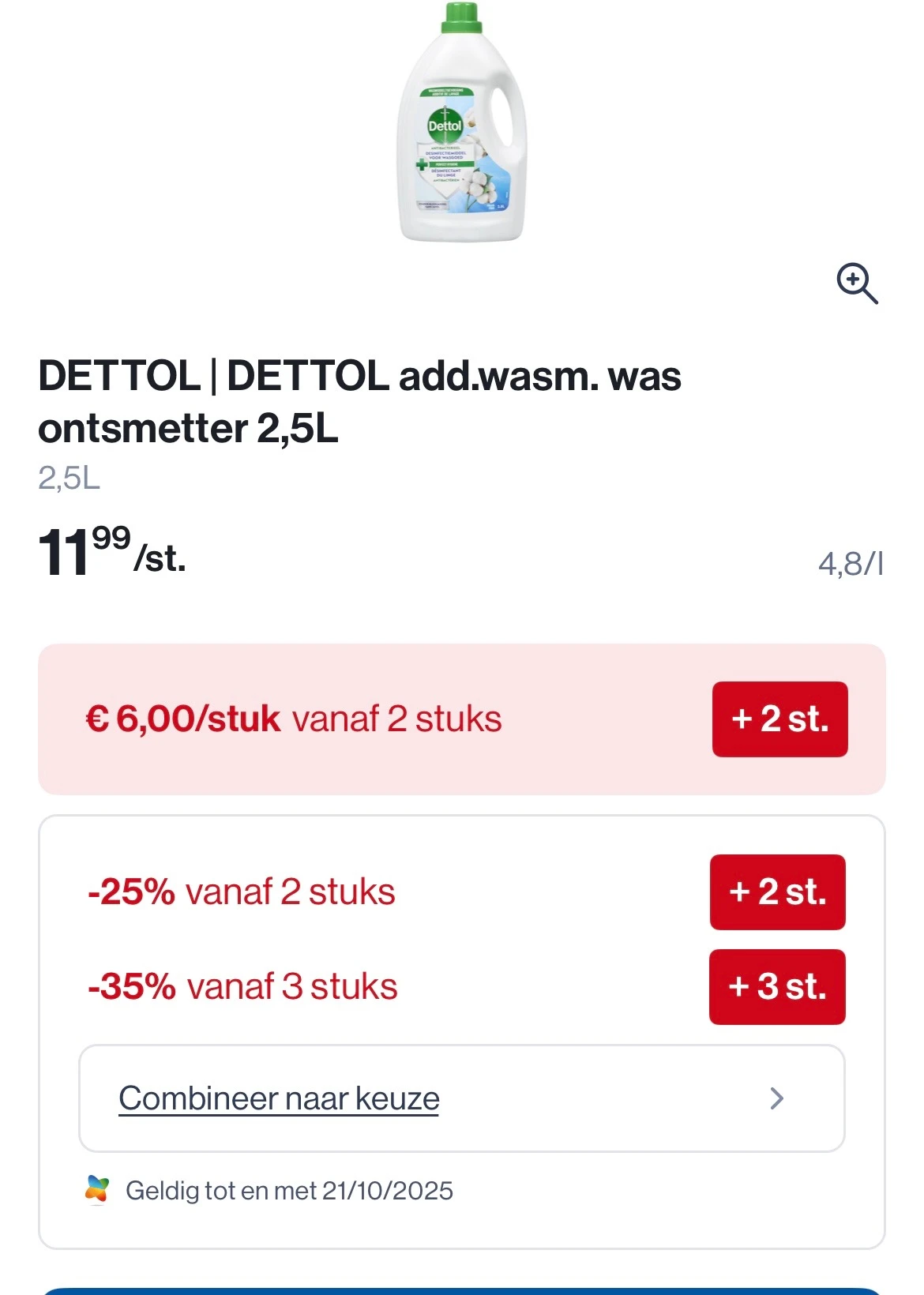The height and width of the screenshot is (1295, 924).
Task: Open the combination choices panel
Action: click(462, 1098)
